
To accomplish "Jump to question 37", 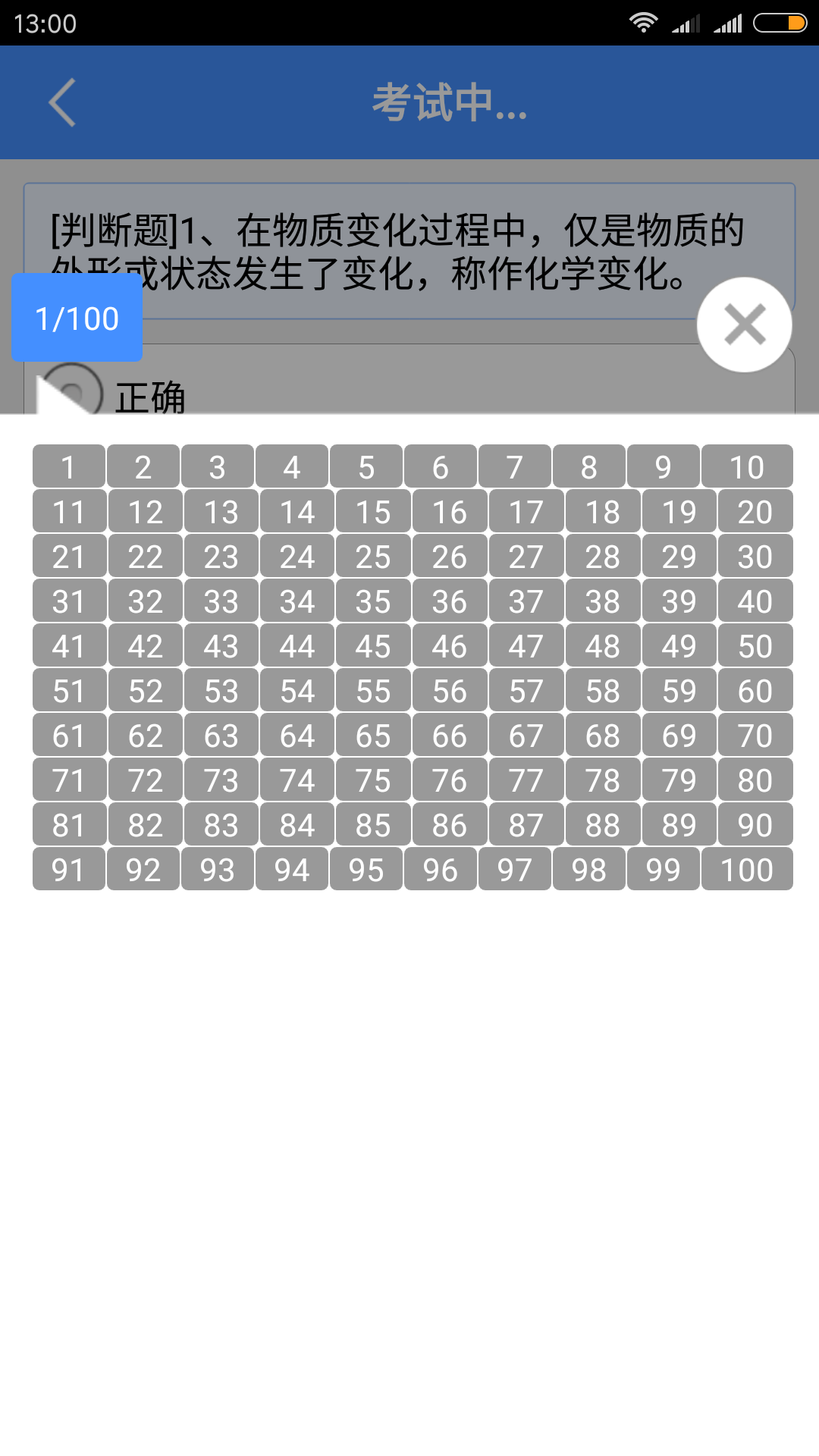I will coord(526,601).
